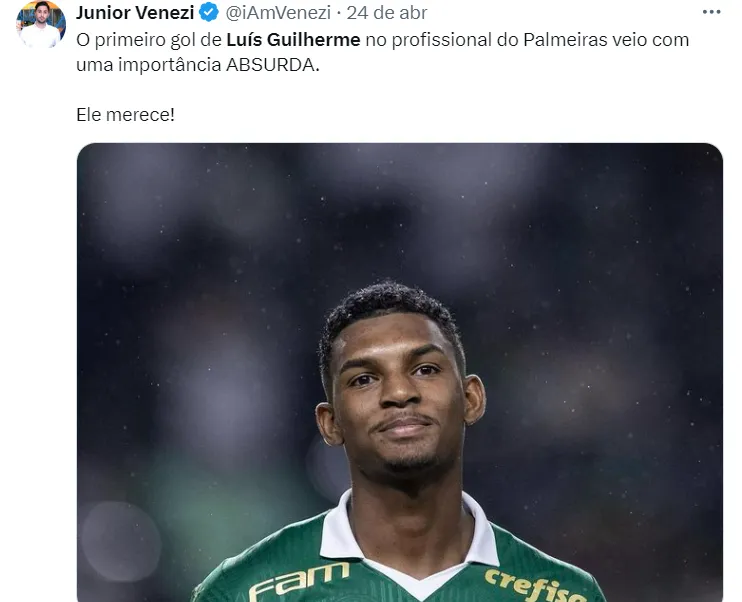The height and width of the screenshot is (602, 742).
Task: Open Junior Venezi's profile avatar
Action: click(x=41, y=24)
